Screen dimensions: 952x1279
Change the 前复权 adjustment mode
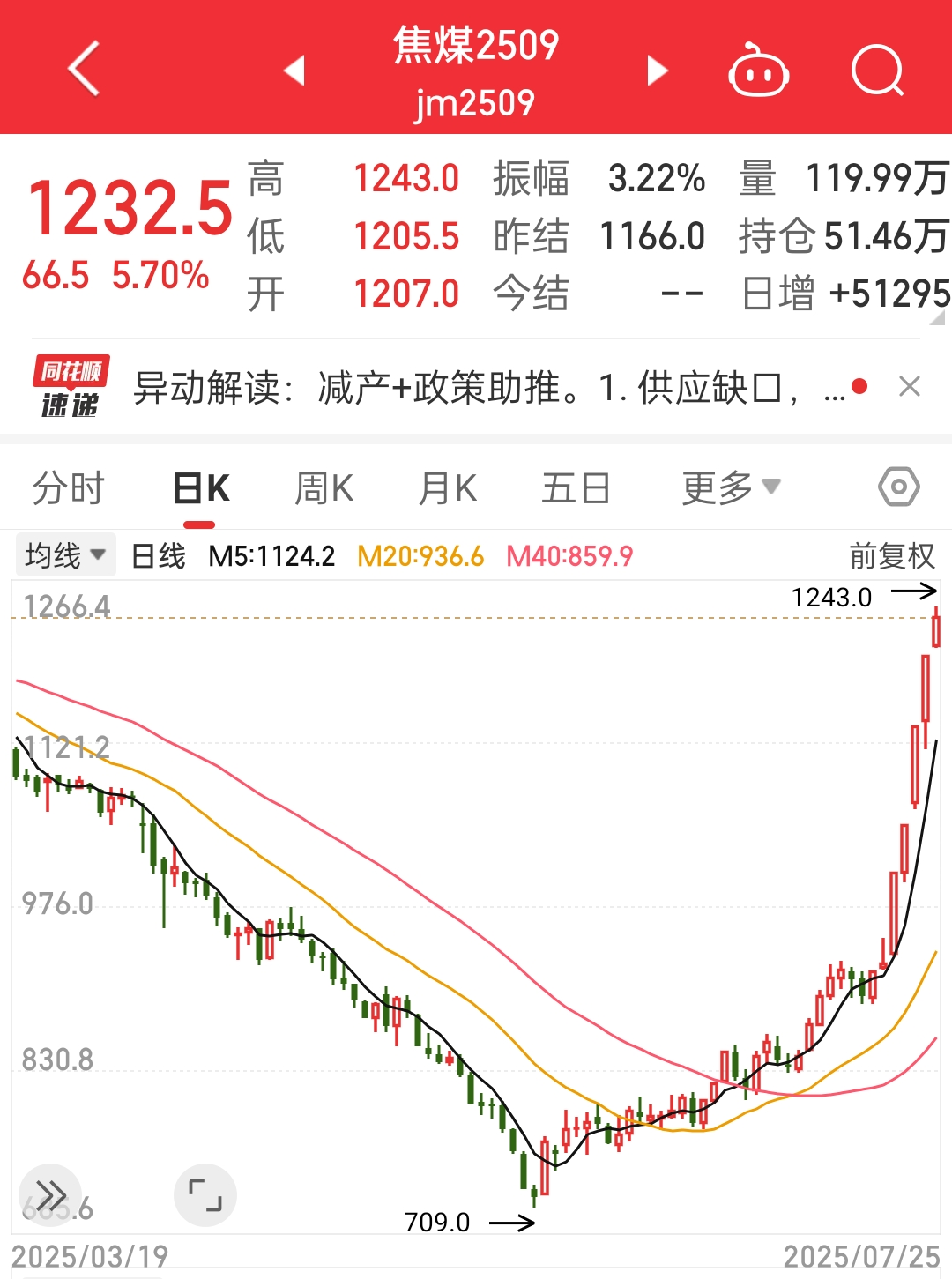(x=891, y=556)
